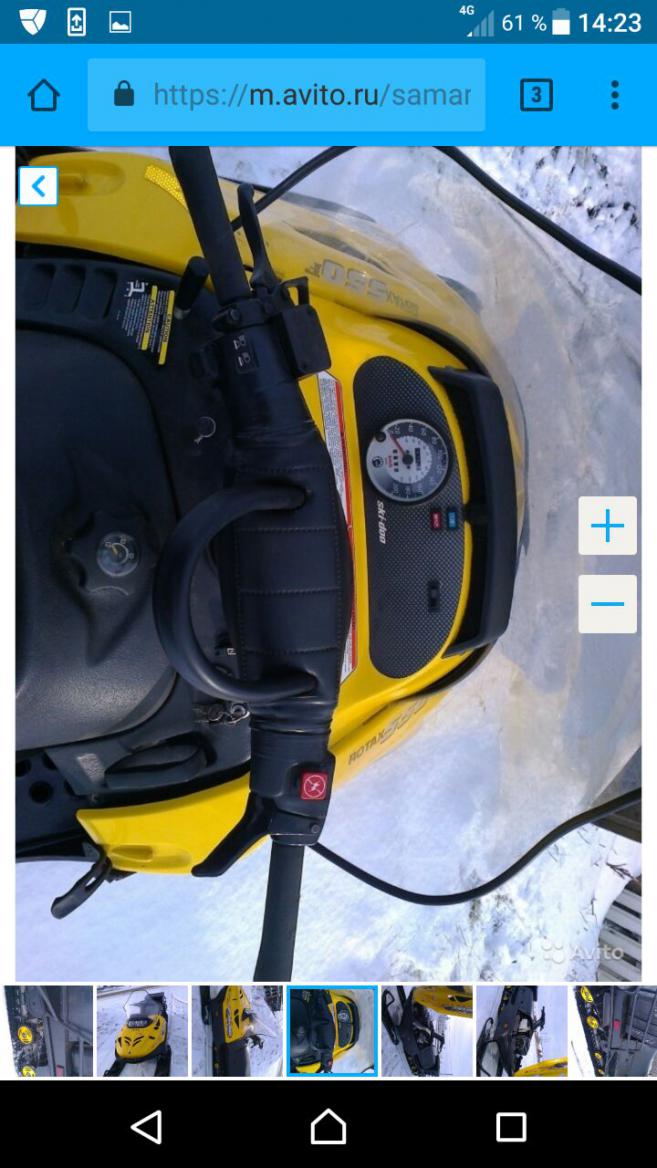Tap the system back button
This screenshot has width=657, height=1168.
tap(146, 1127)
